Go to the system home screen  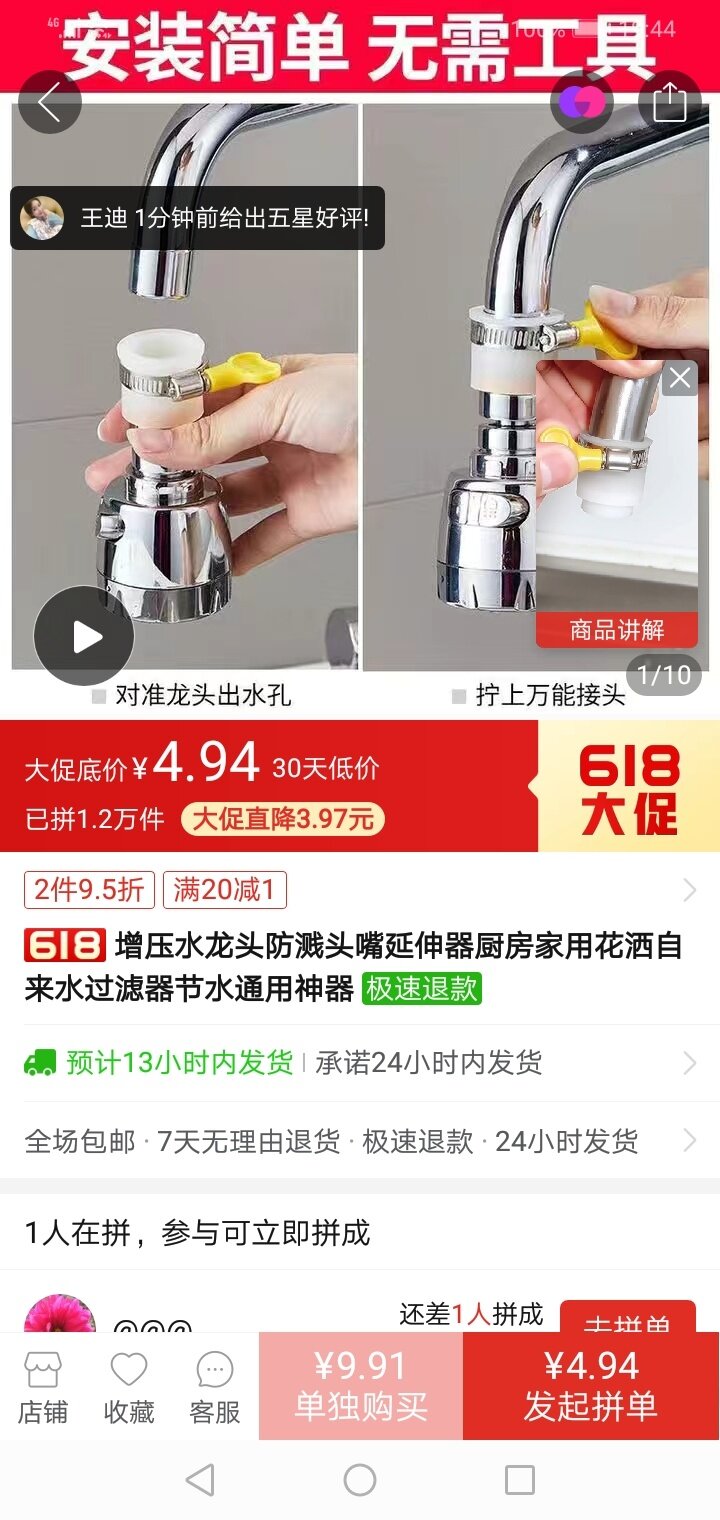[360, 1480]
